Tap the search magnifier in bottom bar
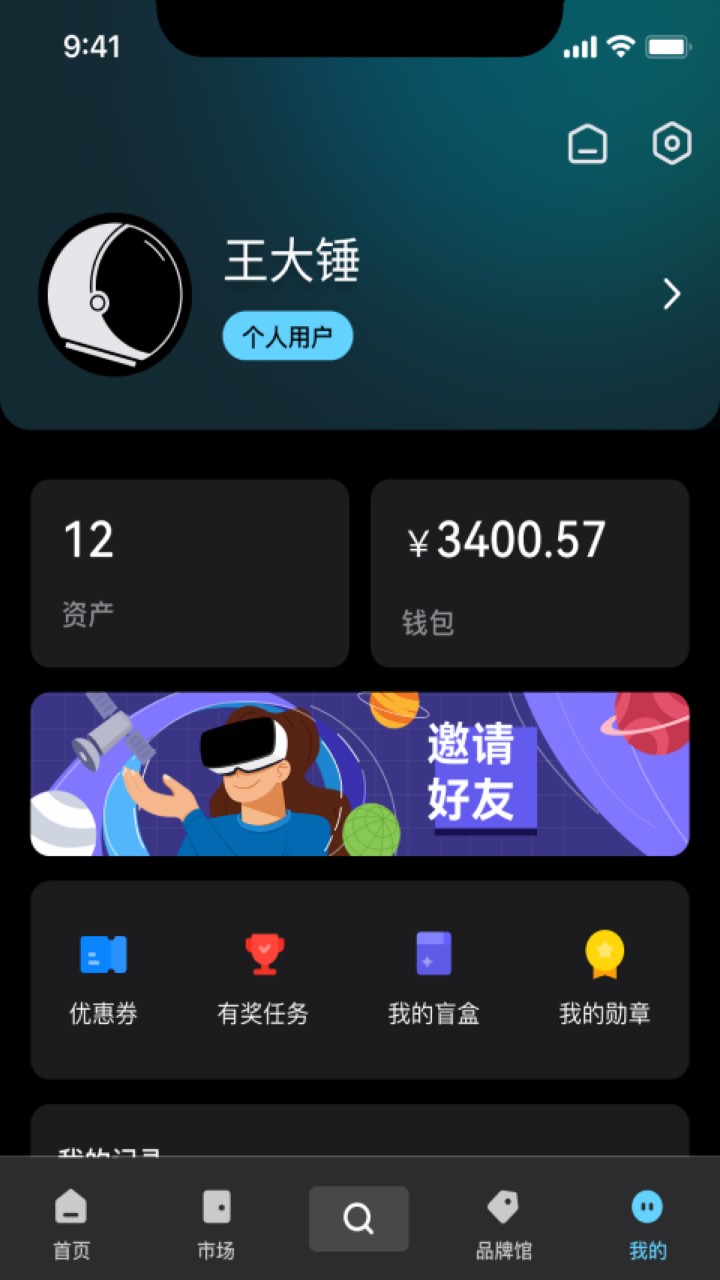Image resolution: width=720 pixels, height=1280 pixels. [x=358, y=1218]
